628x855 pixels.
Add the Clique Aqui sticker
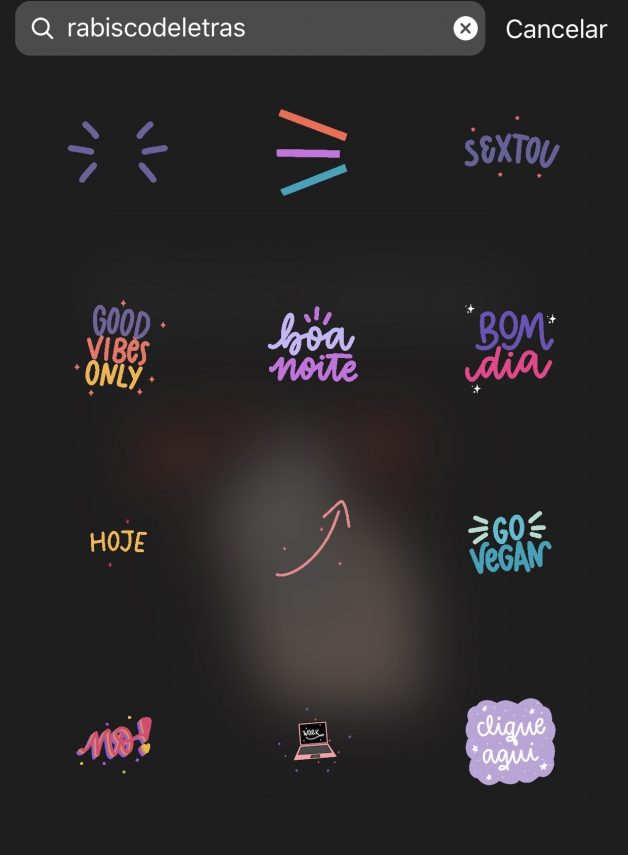click(510, 741)
